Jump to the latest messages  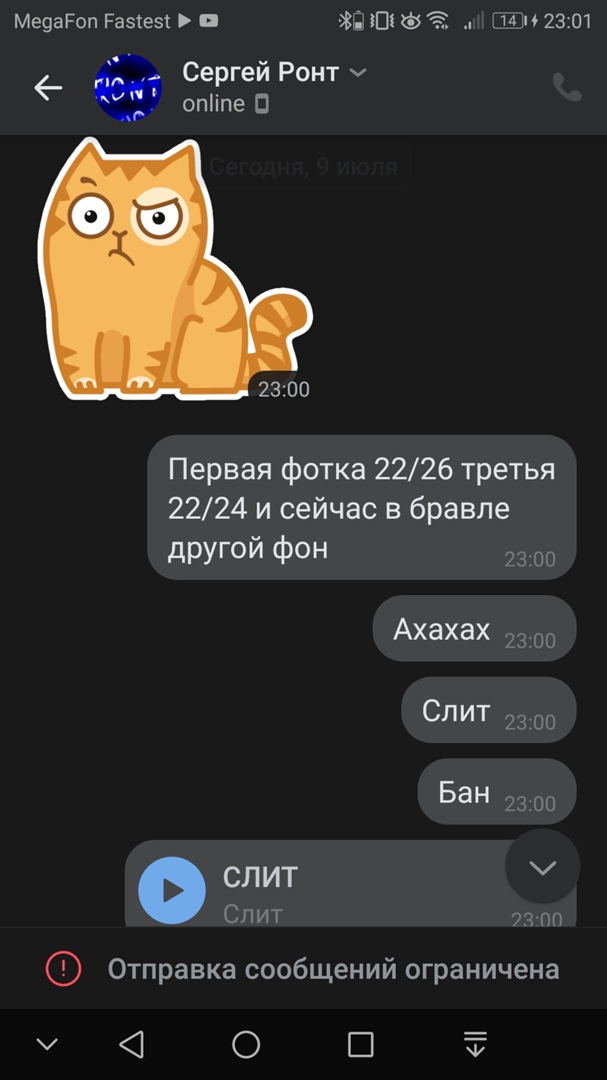coord(542,867)
